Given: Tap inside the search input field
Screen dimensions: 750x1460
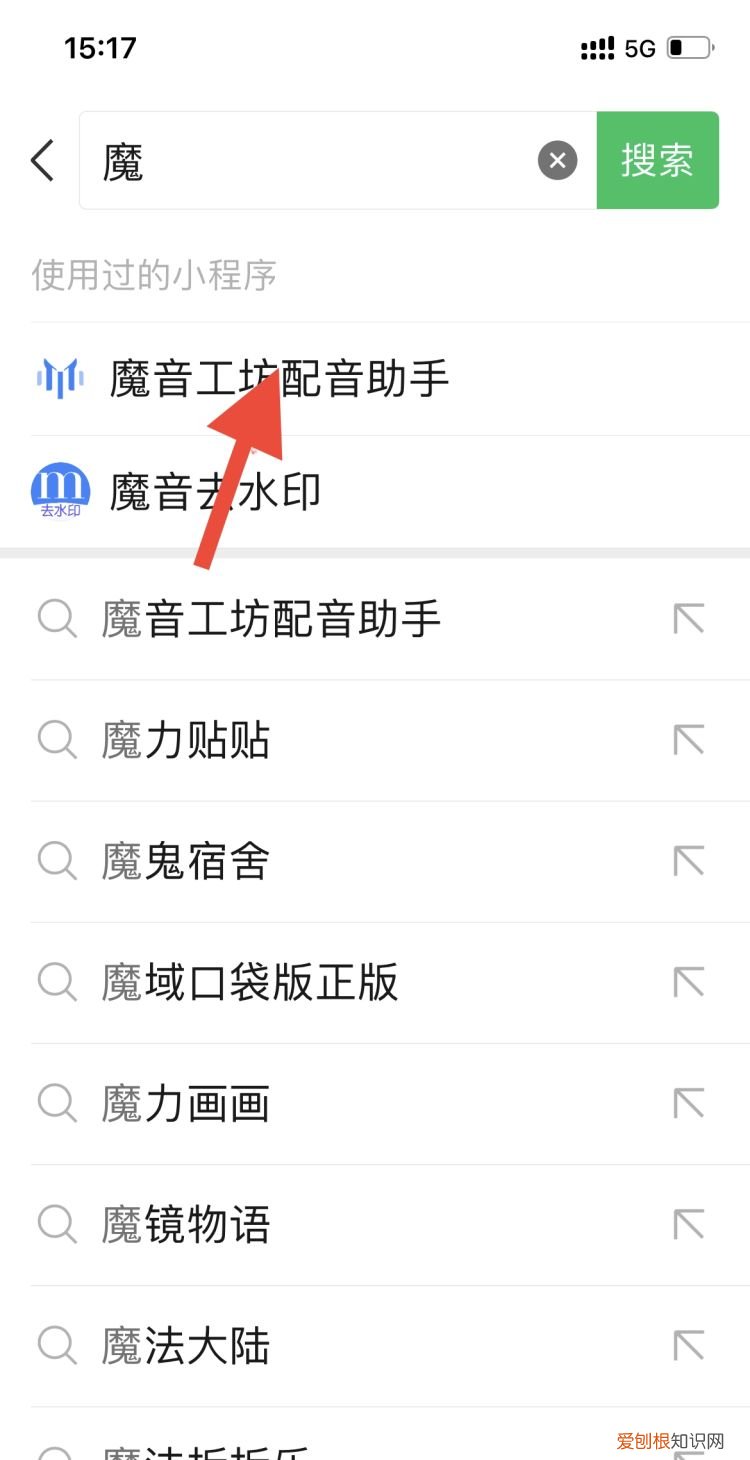Looking at the screenshot, I should pyautogui.click(x=300, y=160).
